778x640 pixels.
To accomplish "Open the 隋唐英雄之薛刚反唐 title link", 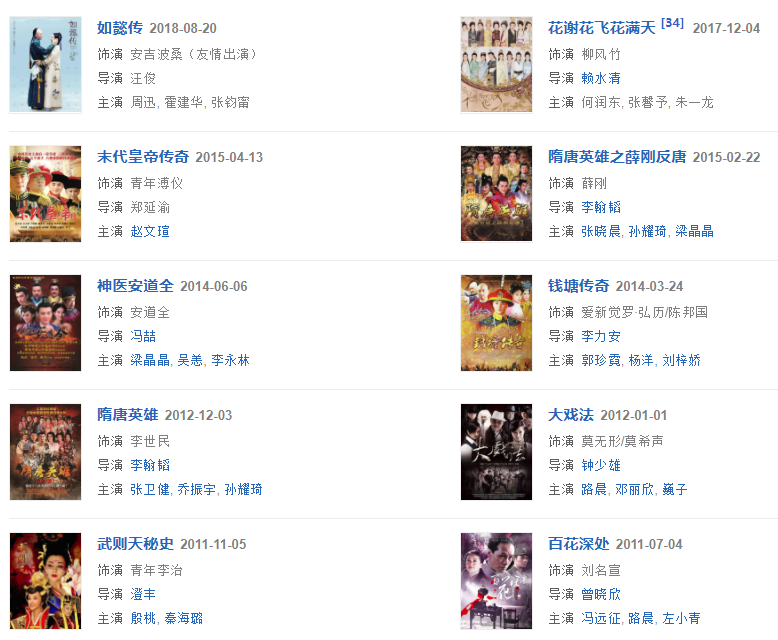I will [617, 157].
